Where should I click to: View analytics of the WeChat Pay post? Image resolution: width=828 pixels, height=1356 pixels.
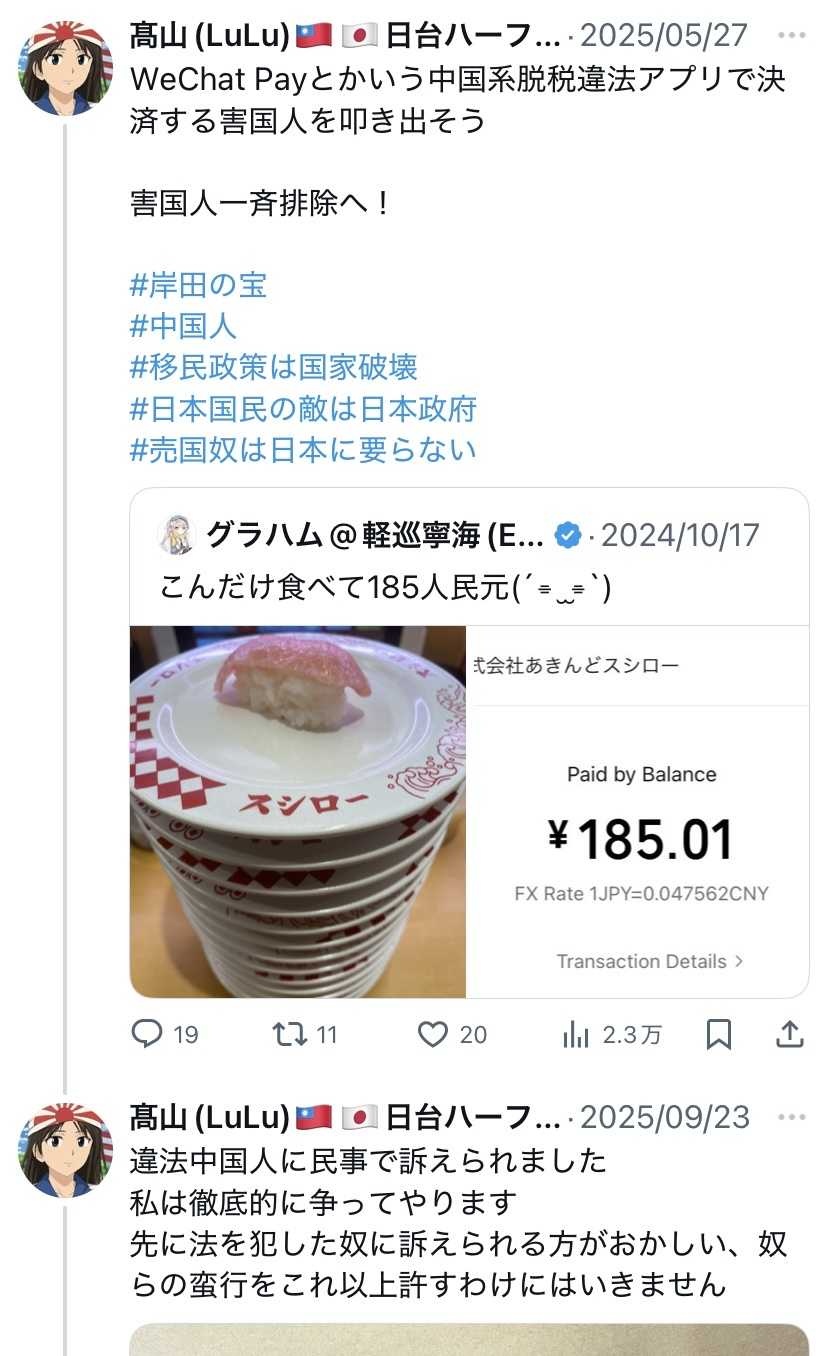point(577,1034)
